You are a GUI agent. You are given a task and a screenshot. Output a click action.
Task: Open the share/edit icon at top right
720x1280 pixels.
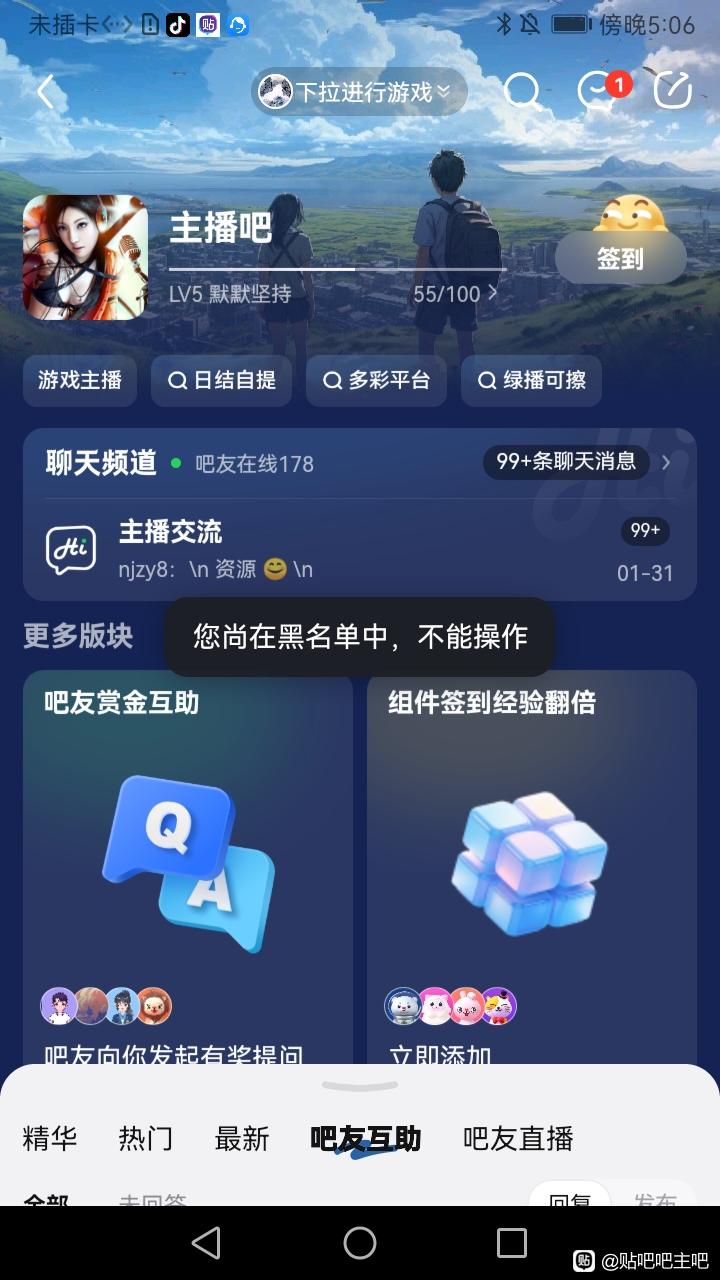click(673, 92)
